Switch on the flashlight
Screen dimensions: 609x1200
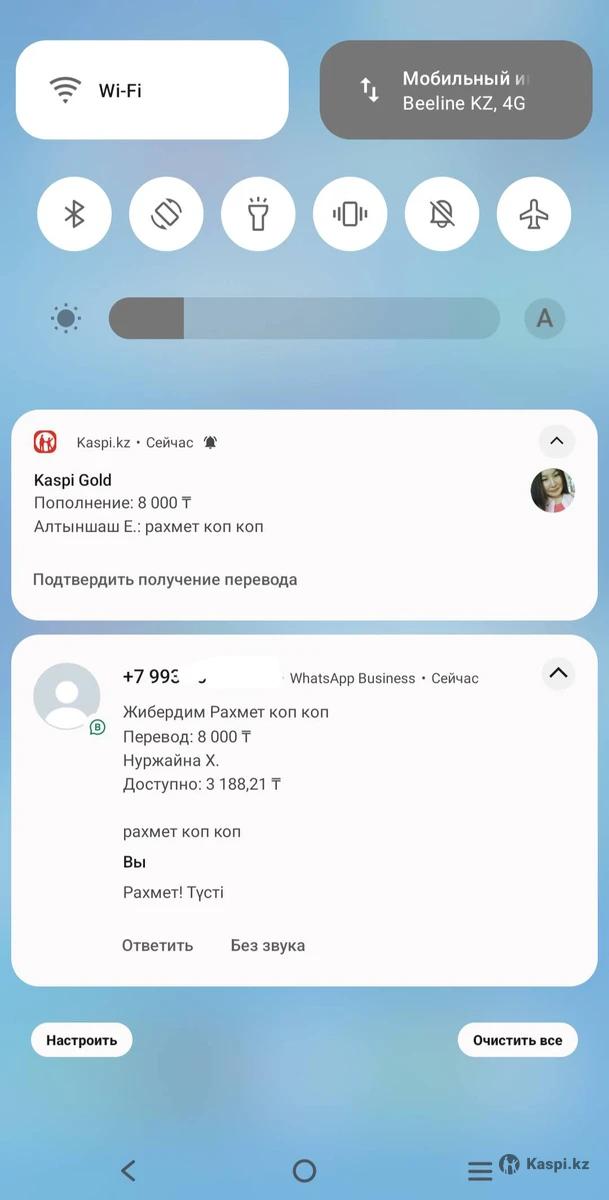tap(258, 214)
